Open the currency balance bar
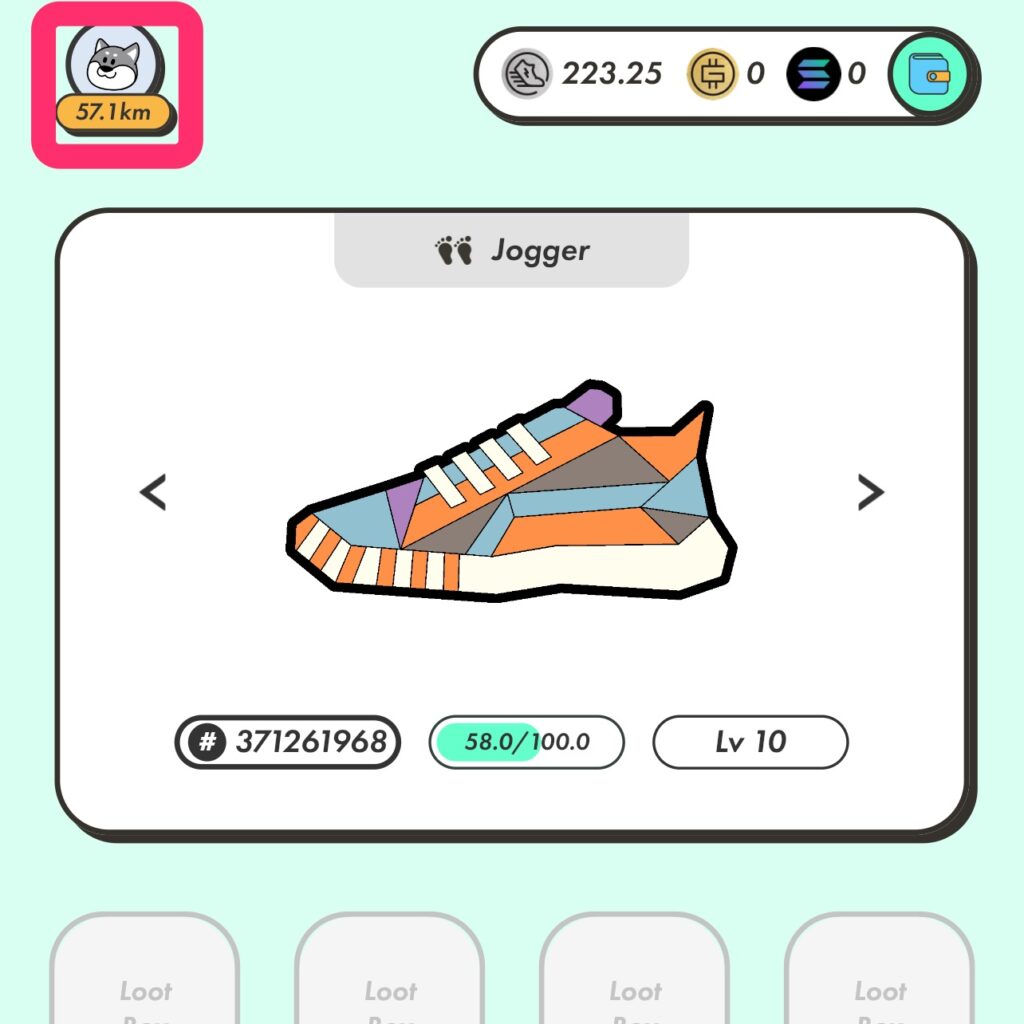Viewport: 1024px width, 1024px height. coord(680,75)
